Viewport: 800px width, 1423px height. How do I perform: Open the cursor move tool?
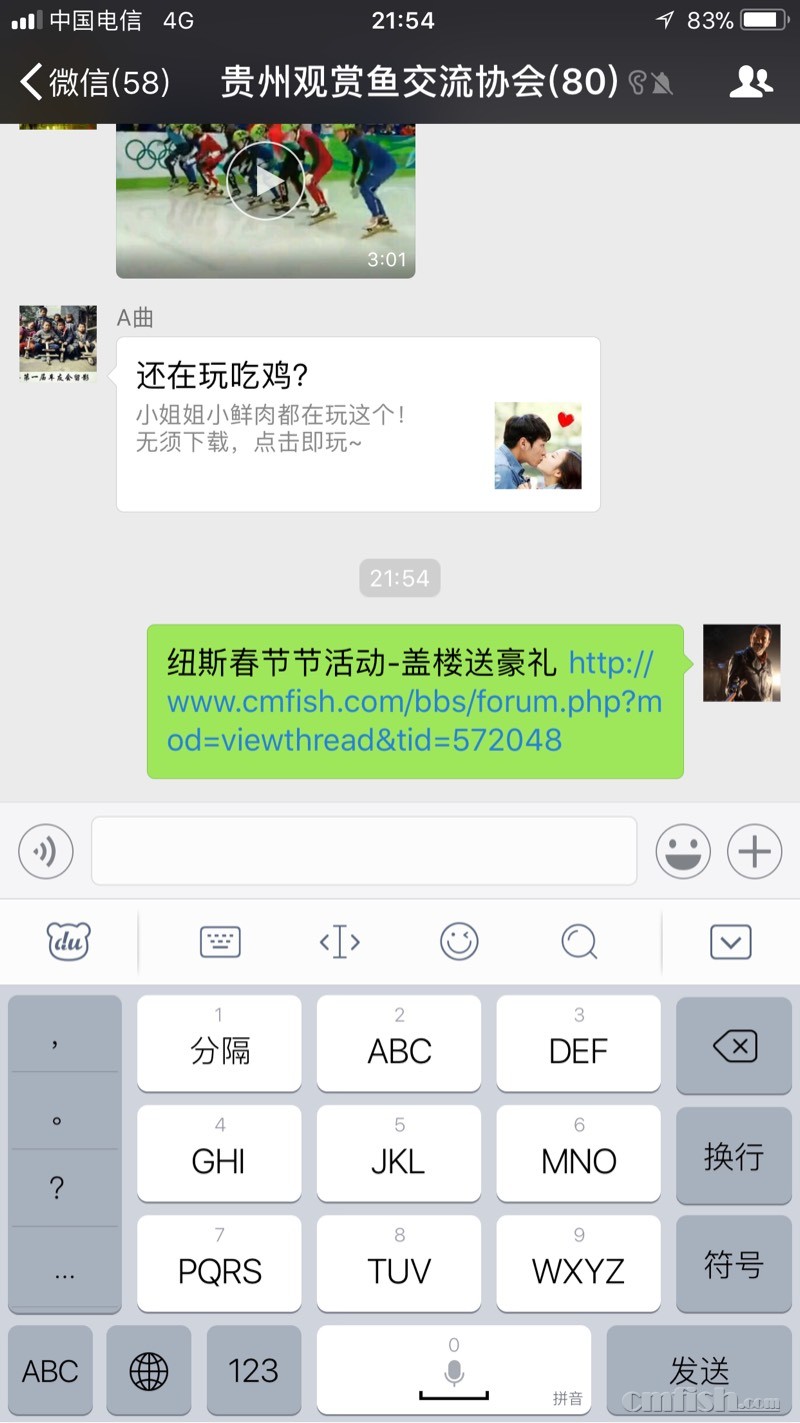click(x=339, y=941)
